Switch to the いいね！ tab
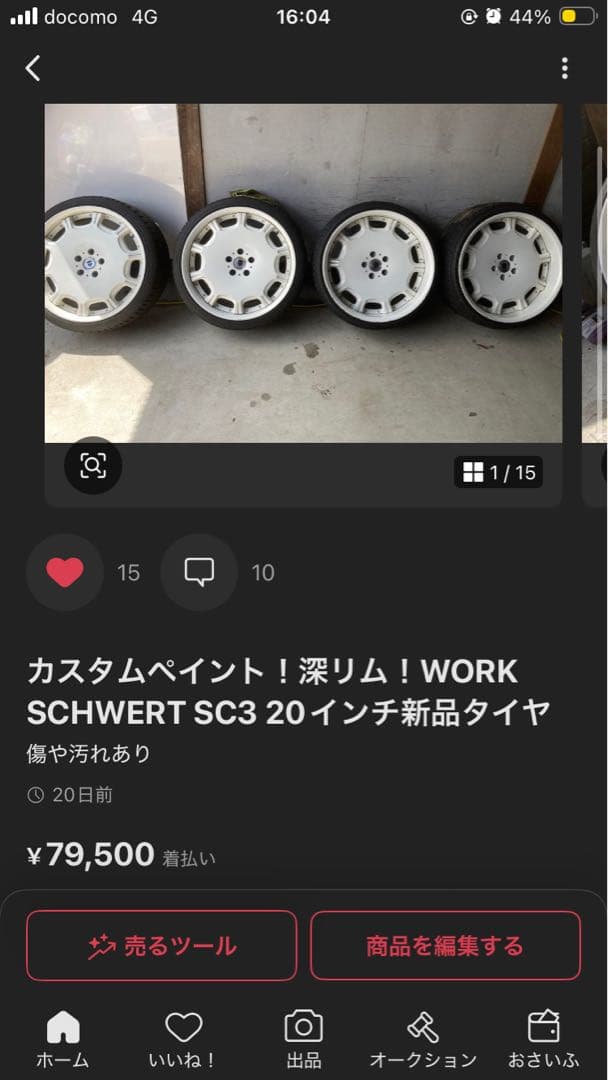The height and width of the screenshot is (1080, 608). click(x=183, y=1039)
